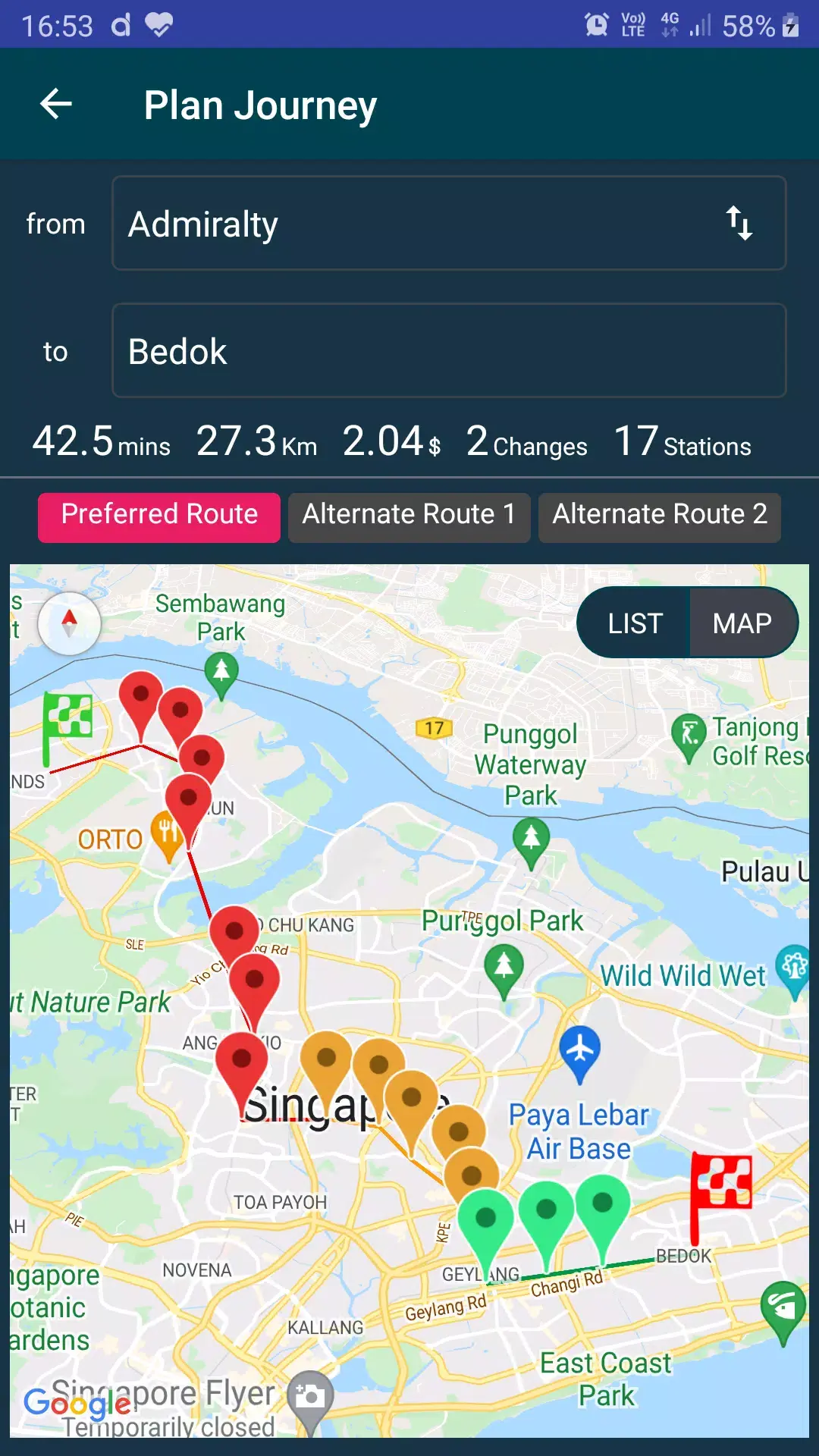Keep MAP view selected

[x=742, y=622]
